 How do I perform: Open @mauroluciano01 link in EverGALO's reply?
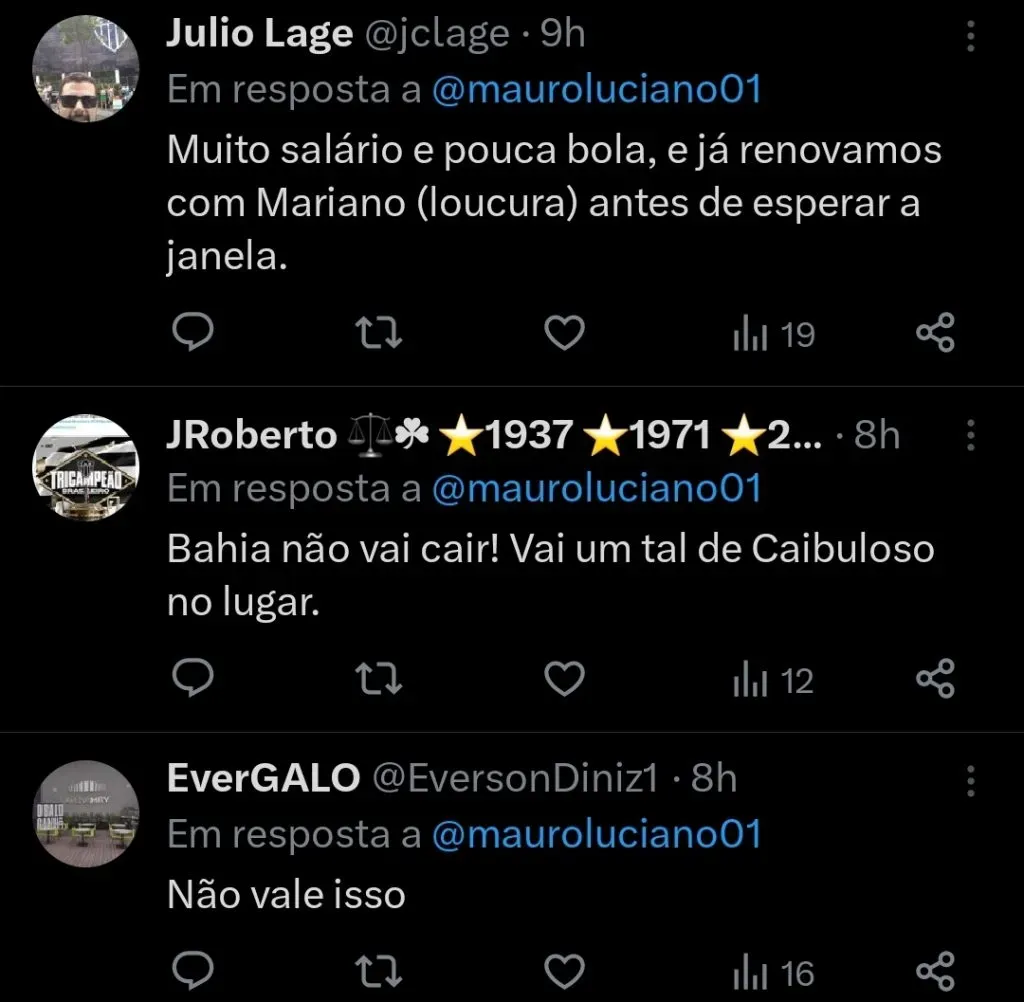point(596,834)
